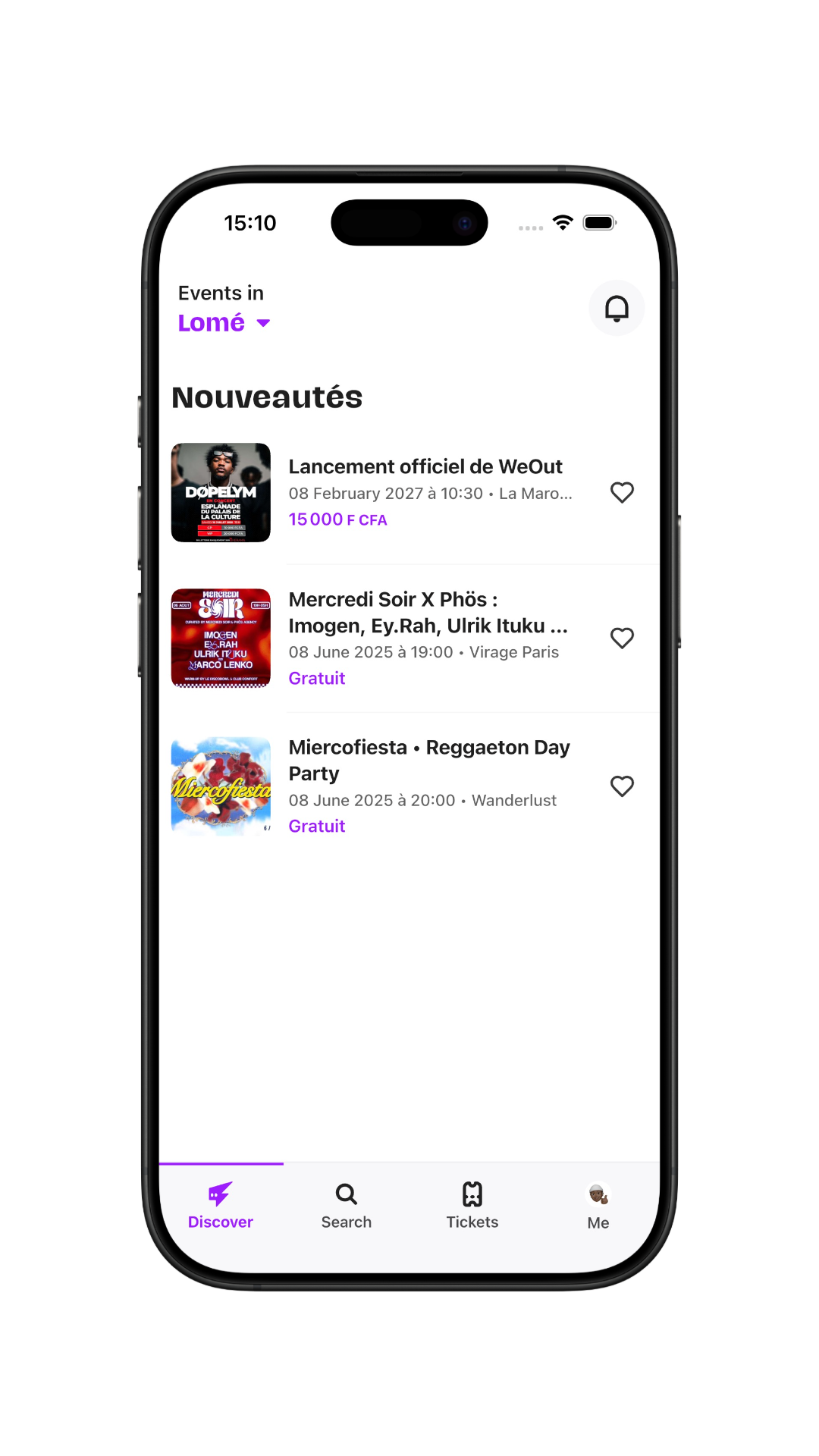Select the Discover tab
This screenshot has width=819, height=1456.
[x=221, y=1206]
